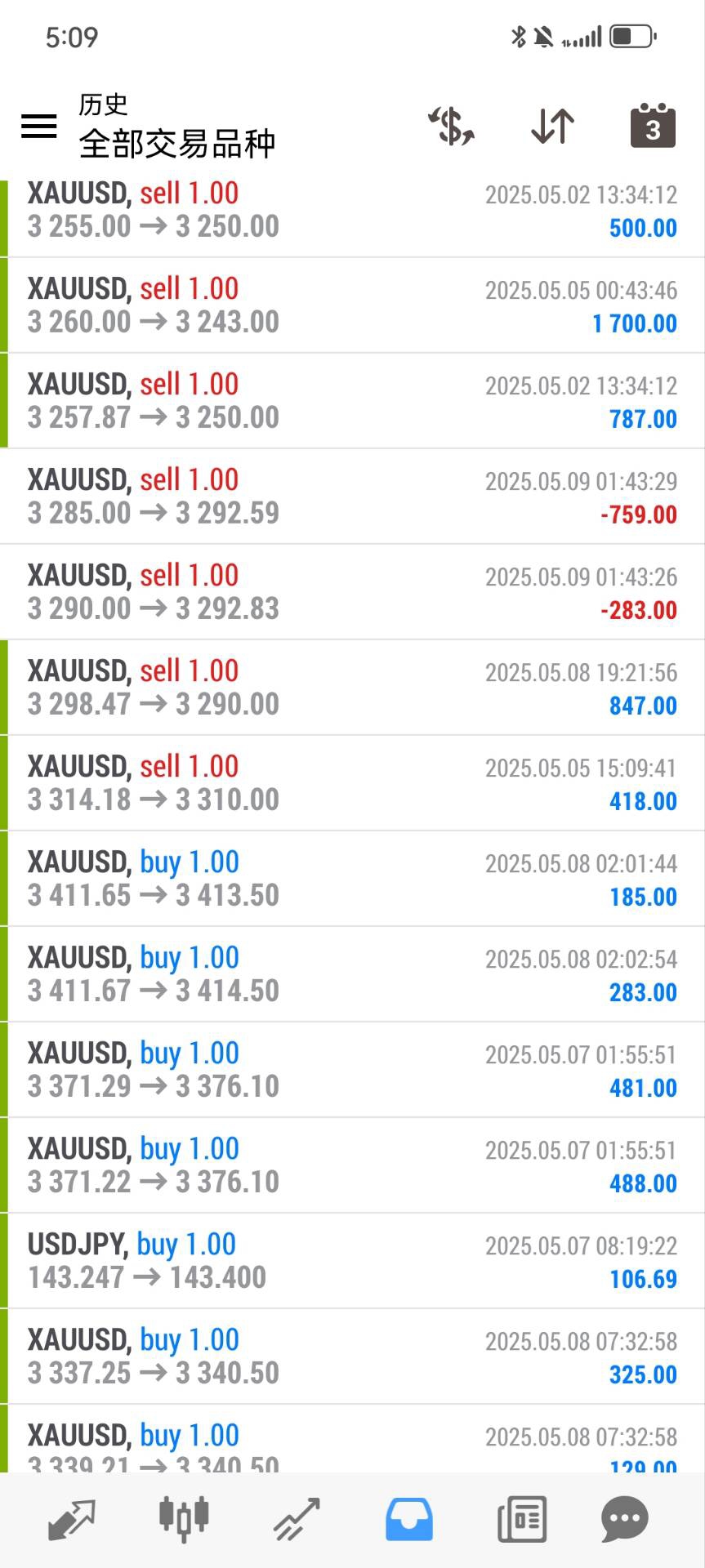The width and height of the screenshot is (705, 1568).
Task: Expand XAUUSD sell trade with -283.00 loss
Action: 352,592
